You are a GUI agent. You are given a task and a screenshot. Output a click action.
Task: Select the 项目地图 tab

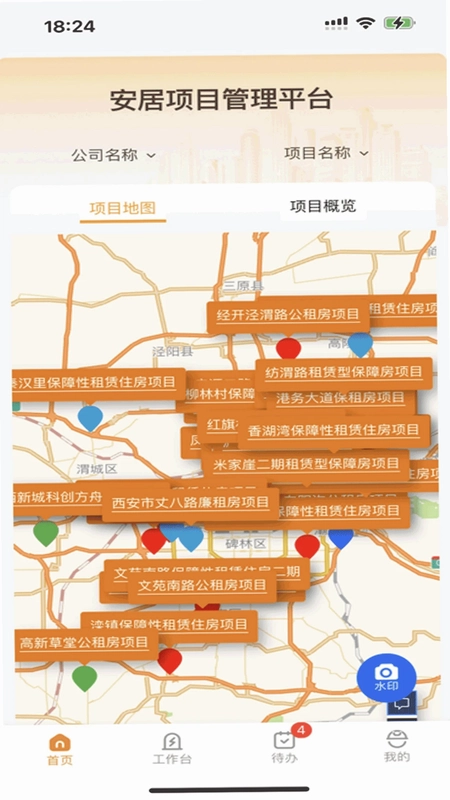(x=122, y=208)
